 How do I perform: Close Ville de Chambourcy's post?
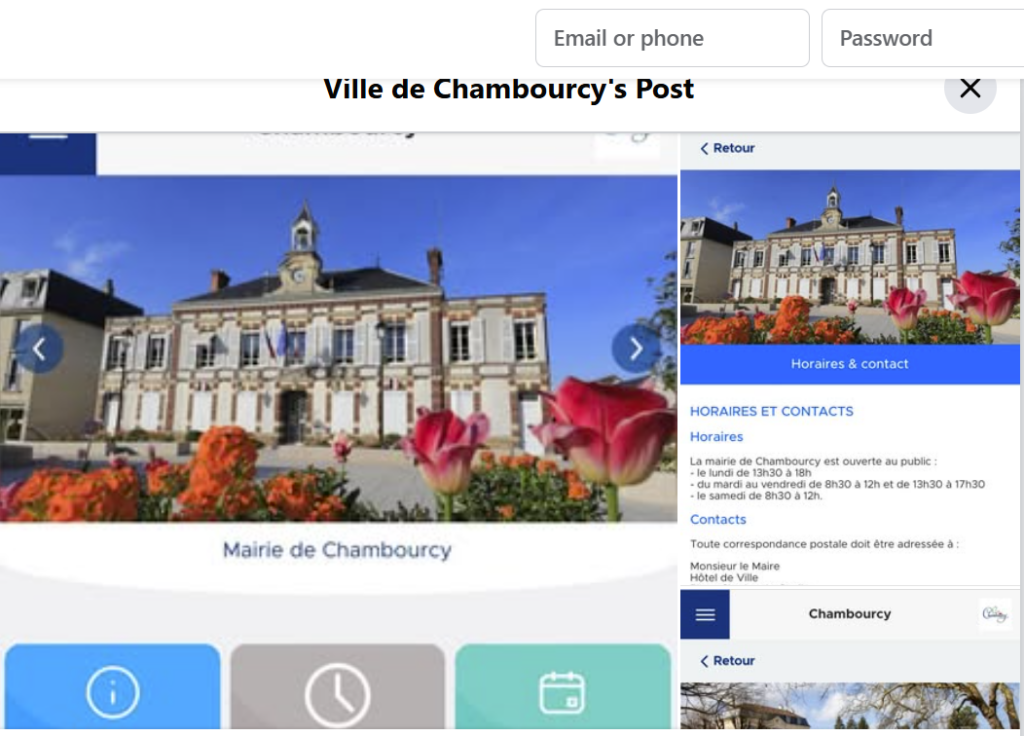point(969,88)
